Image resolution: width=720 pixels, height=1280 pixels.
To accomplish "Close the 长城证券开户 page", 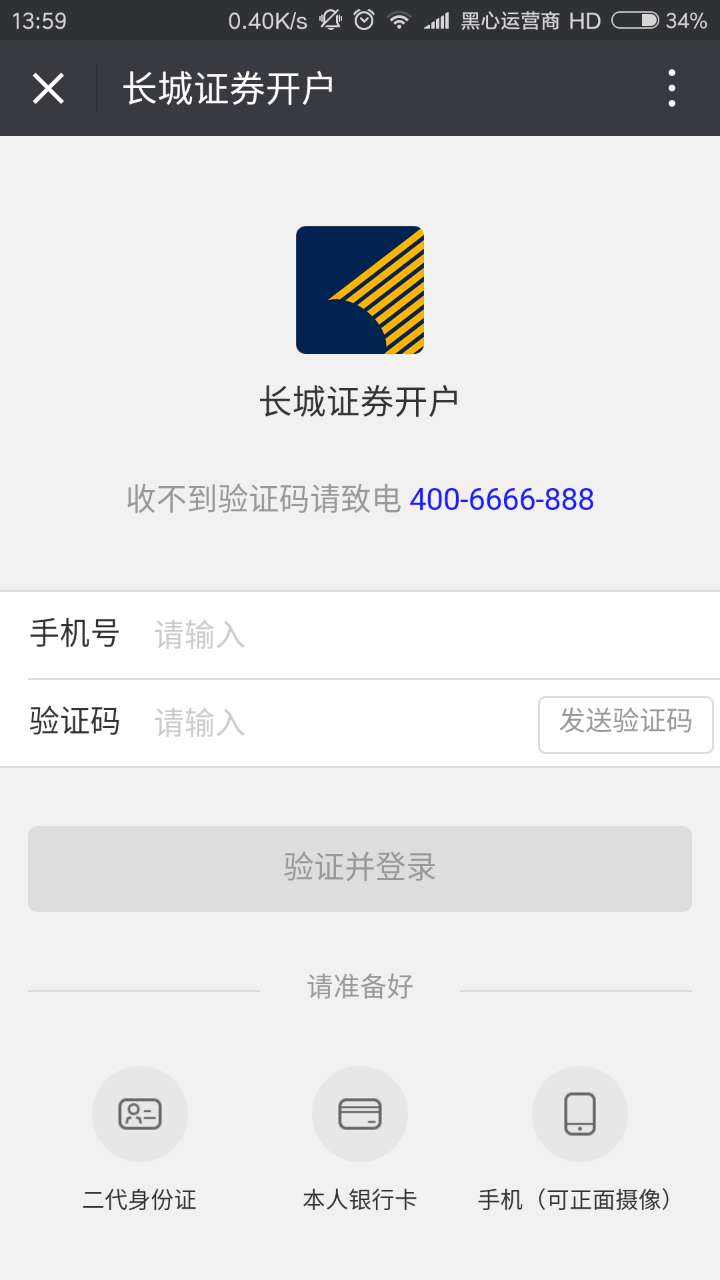I will click(48, 88).
